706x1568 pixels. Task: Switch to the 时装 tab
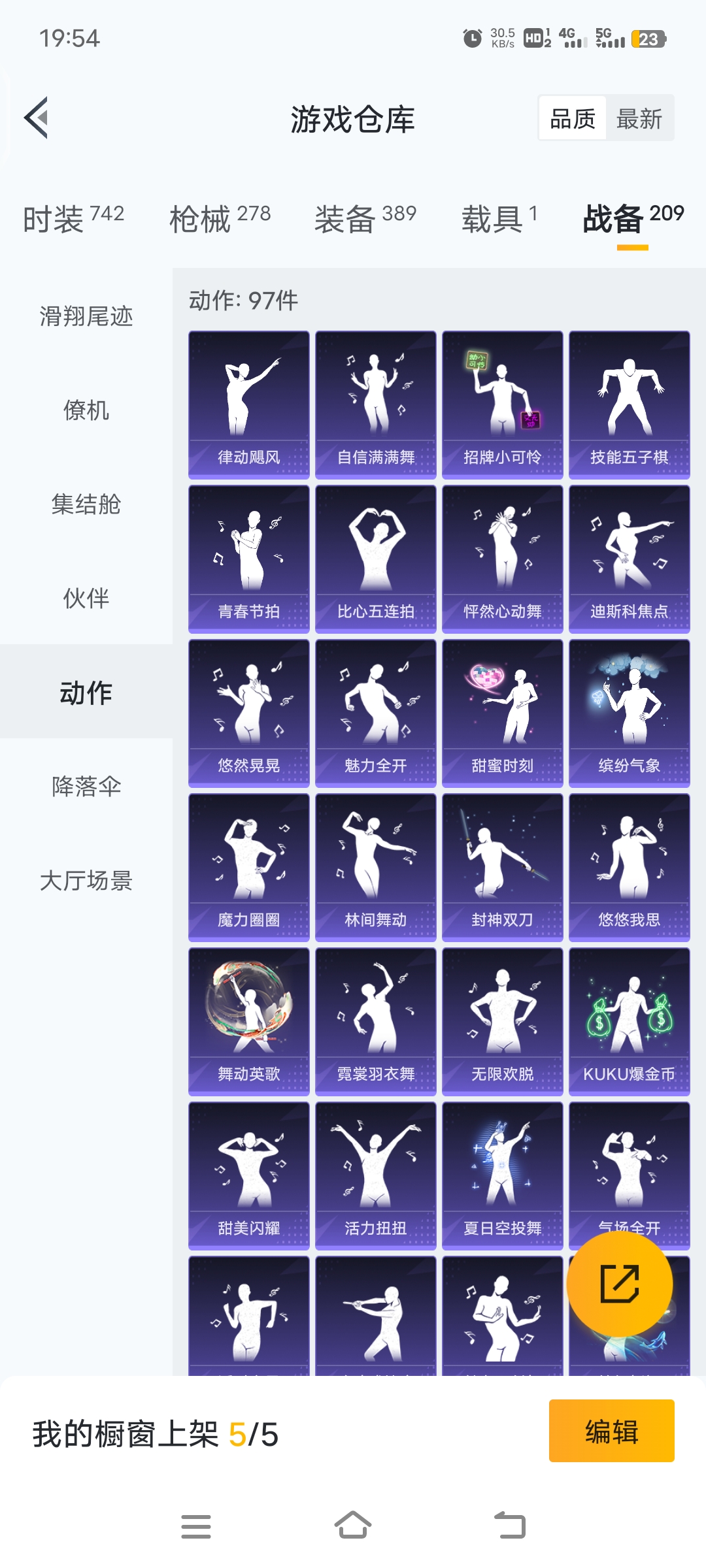pyautogui.click(x=73, y=218)
